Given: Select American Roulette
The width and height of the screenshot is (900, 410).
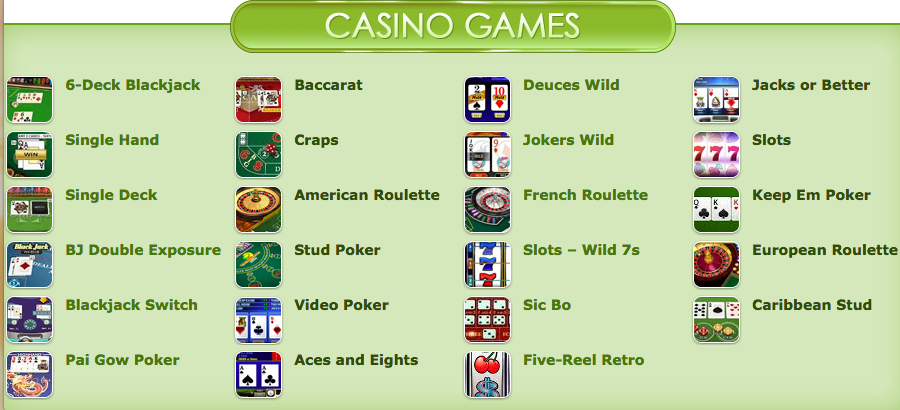Looking at the screenshot, I should (366, 195).
